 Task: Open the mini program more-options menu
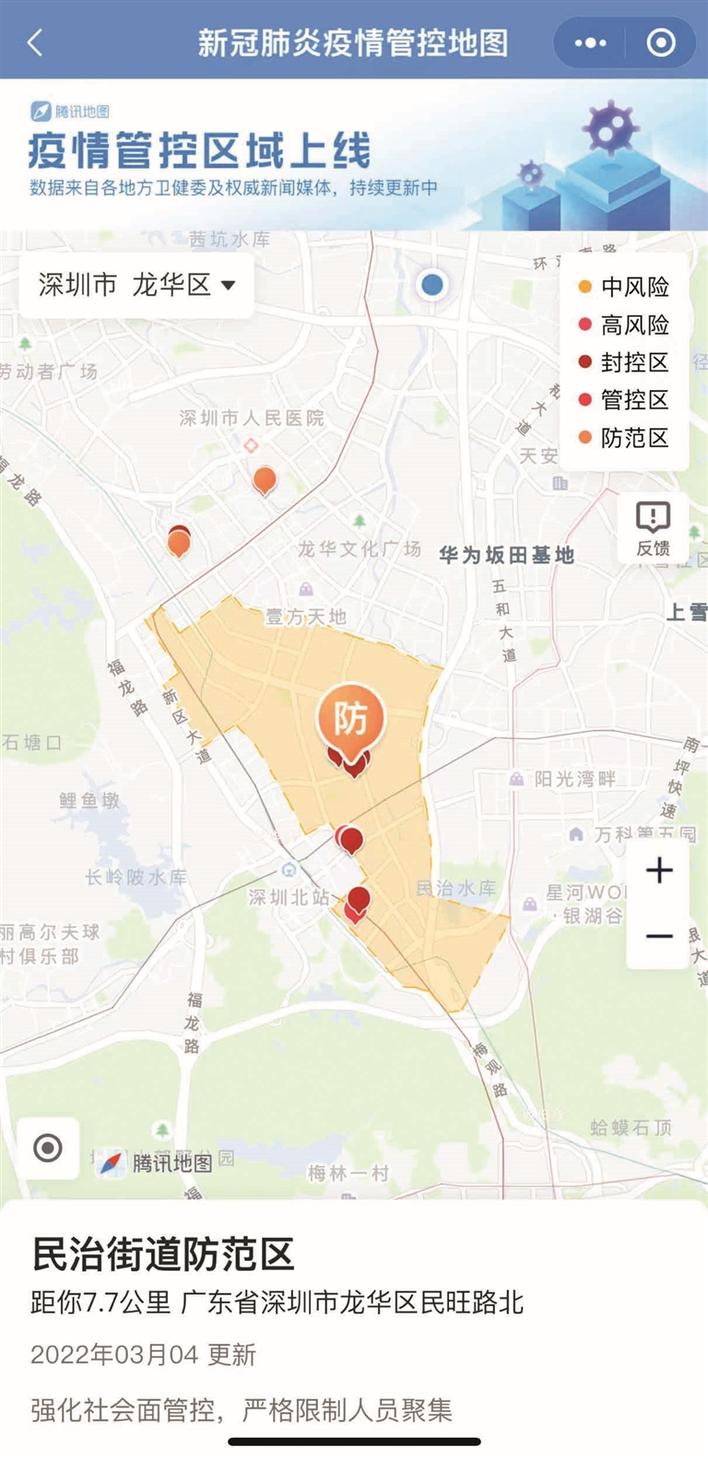coord(591,43)
